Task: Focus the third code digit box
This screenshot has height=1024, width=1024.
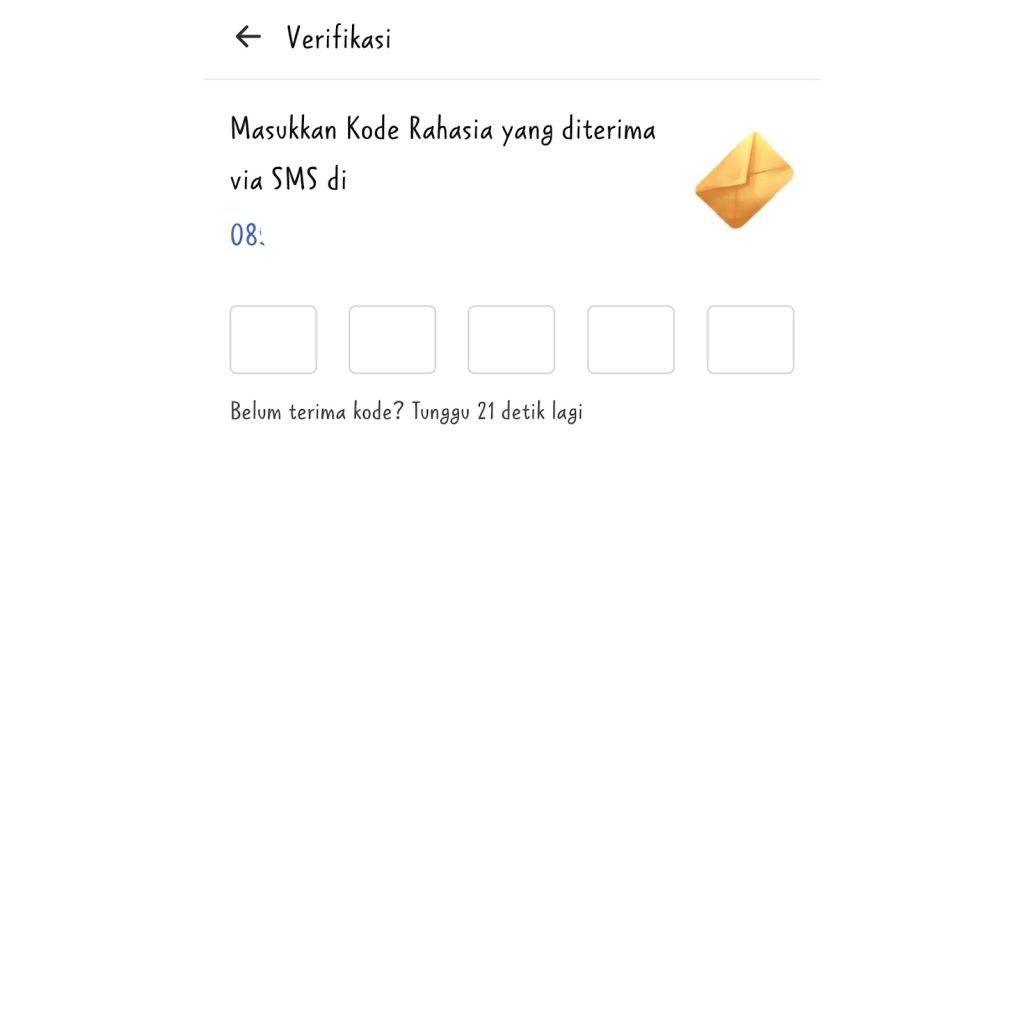Action: pyautogui.click(x=511, y=340)
